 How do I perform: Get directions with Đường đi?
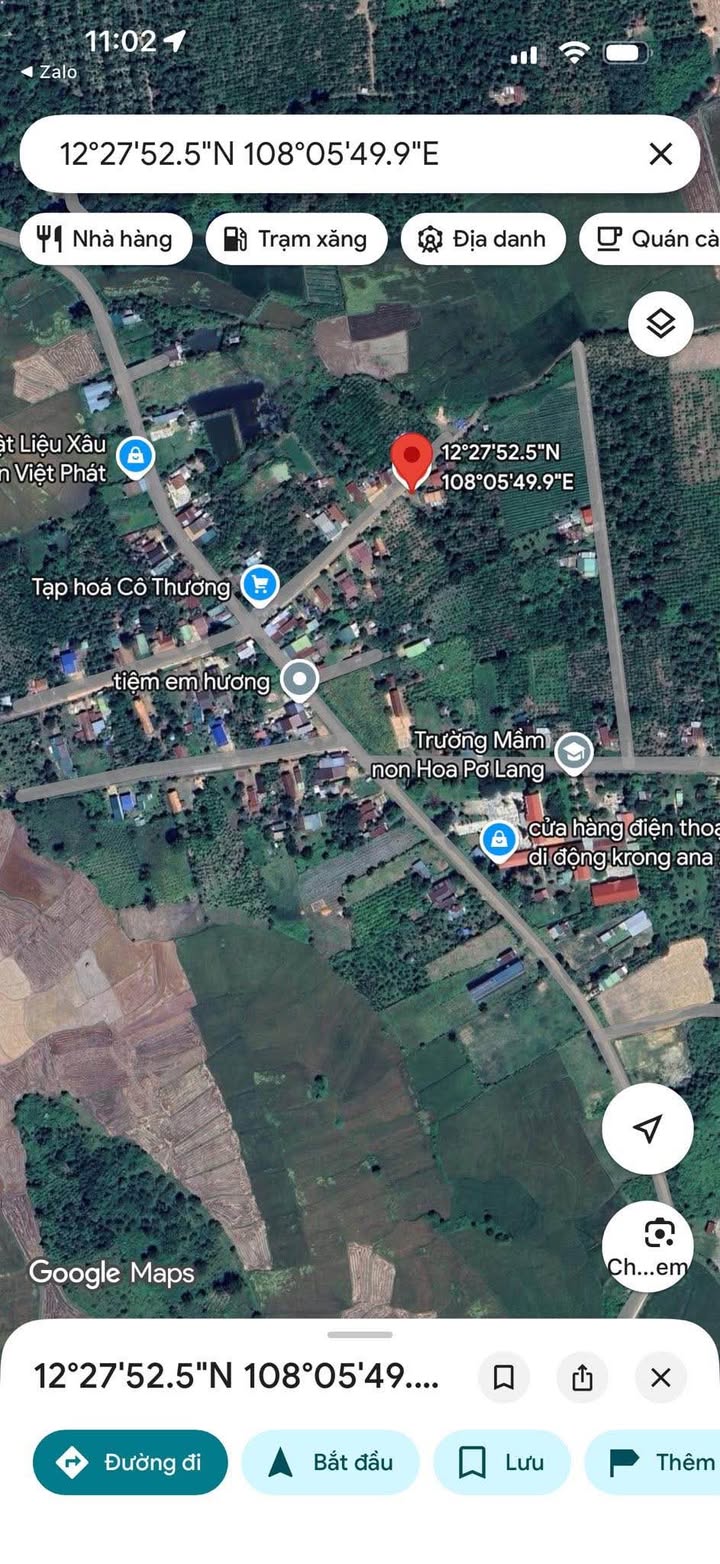(130, 1462)
